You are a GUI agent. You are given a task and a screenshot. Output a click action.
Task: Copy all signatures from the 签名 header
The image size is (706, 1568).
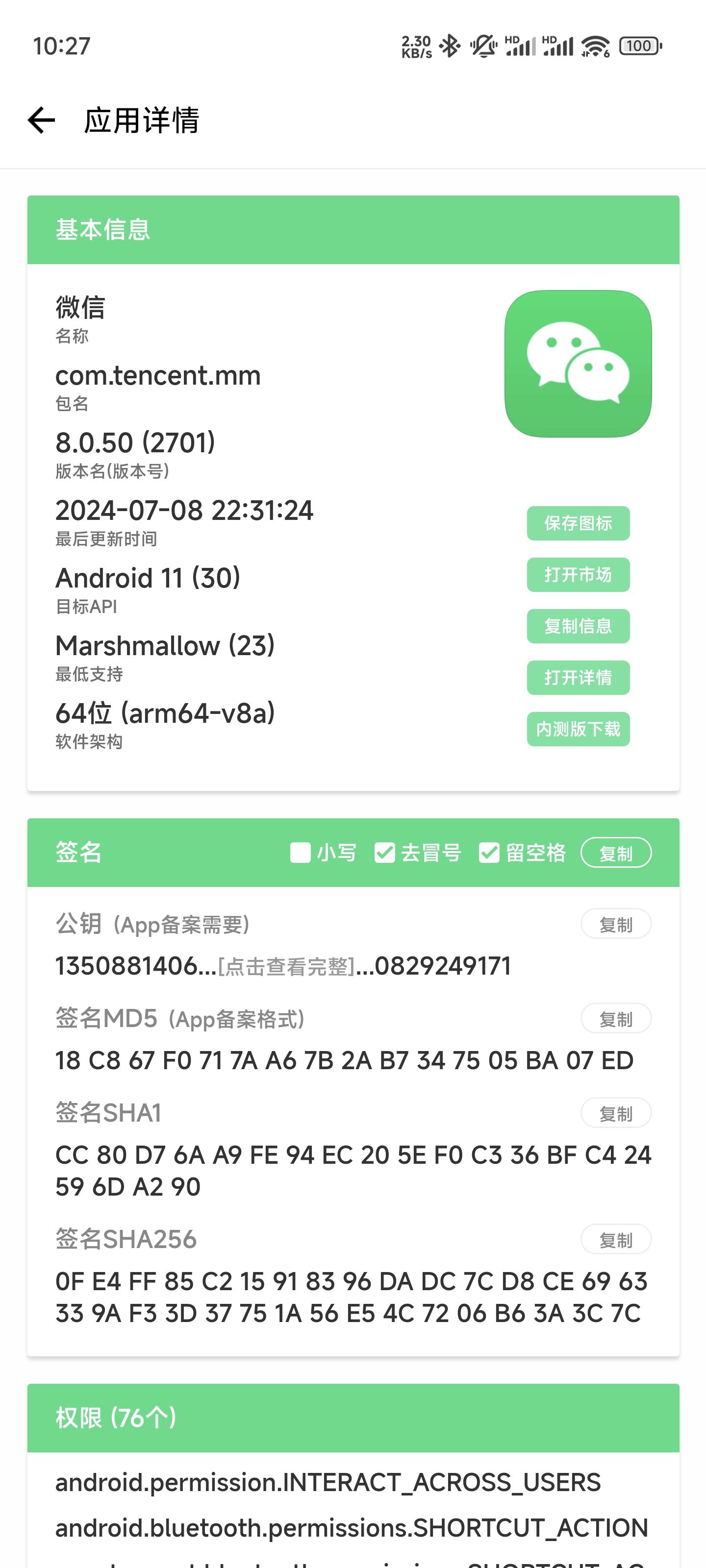pyautogui.click(x=616, y=853)
